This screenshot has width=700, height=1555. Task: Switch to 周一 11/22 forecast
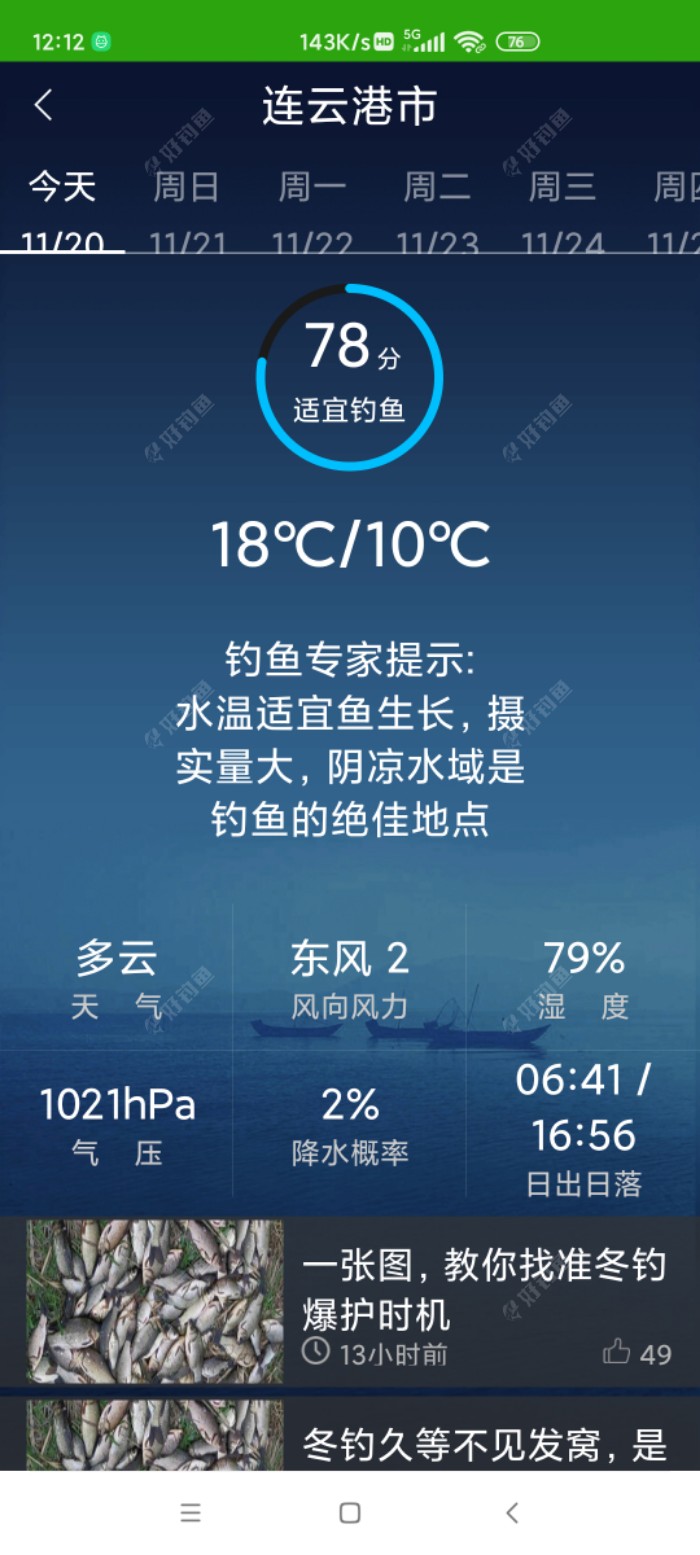(x=312, y=207)
